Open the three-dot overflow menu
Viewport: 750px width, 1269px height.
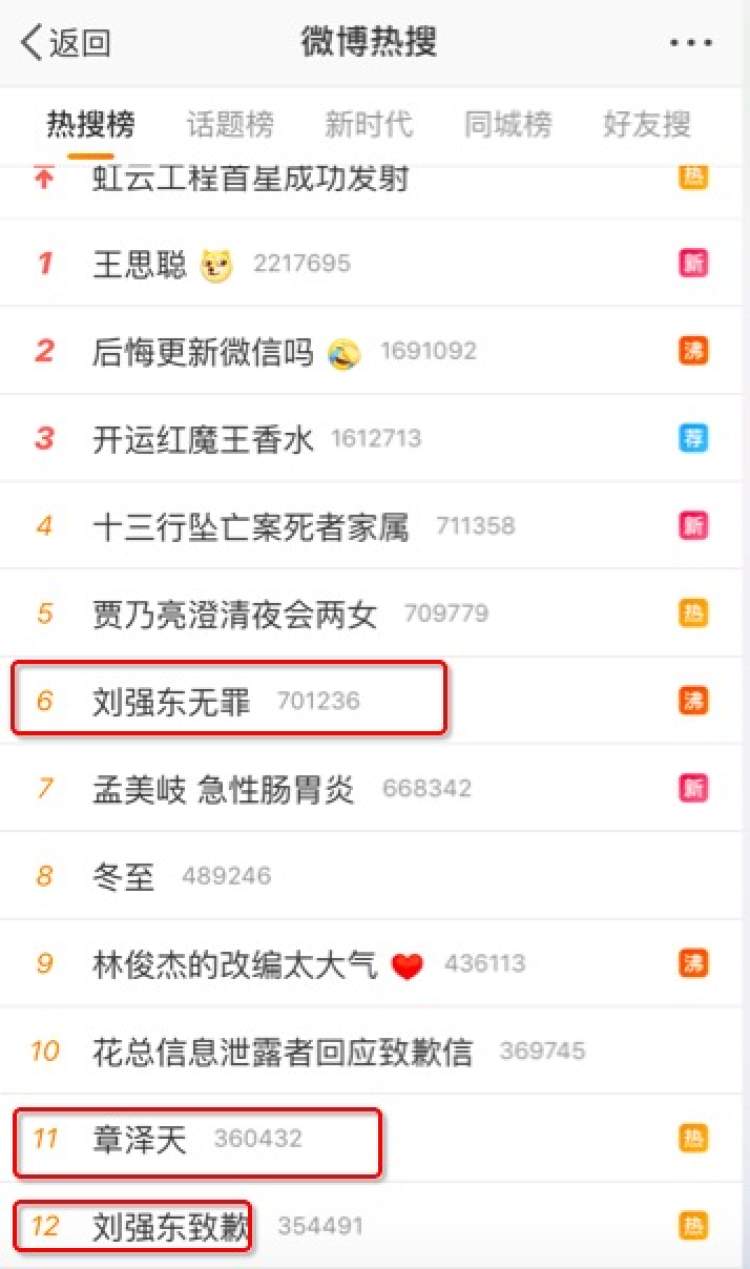click(x=691, y=43)
